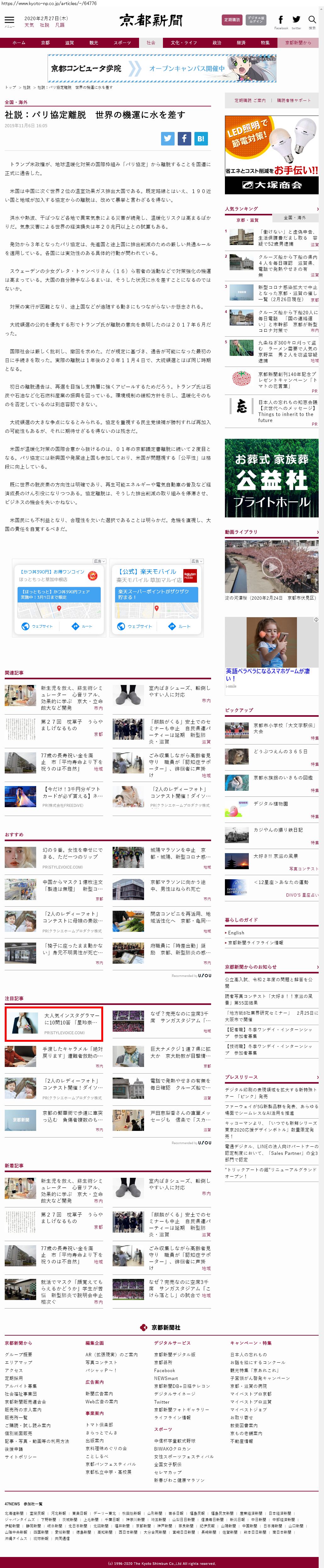This screenshot has height=1568, width=324.
Task: Play the 淀の河津桜 video
Action: [271, 567]
